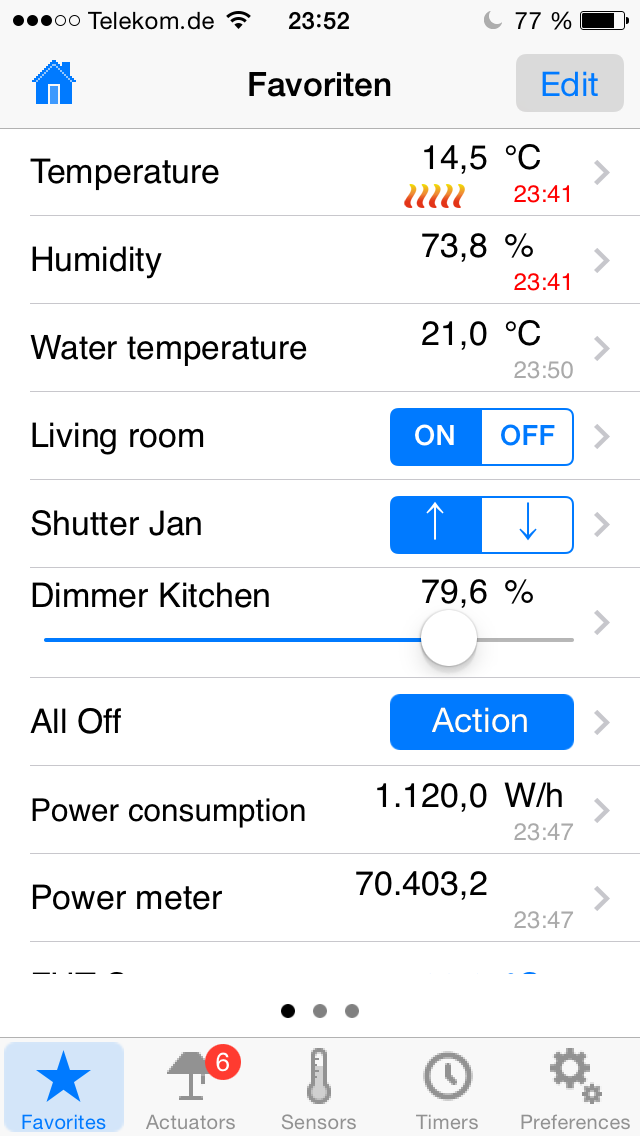Tap the Dimmer Kitchen slider track
The height and width of the screenshot is (1136, 640).
[250, 640]
